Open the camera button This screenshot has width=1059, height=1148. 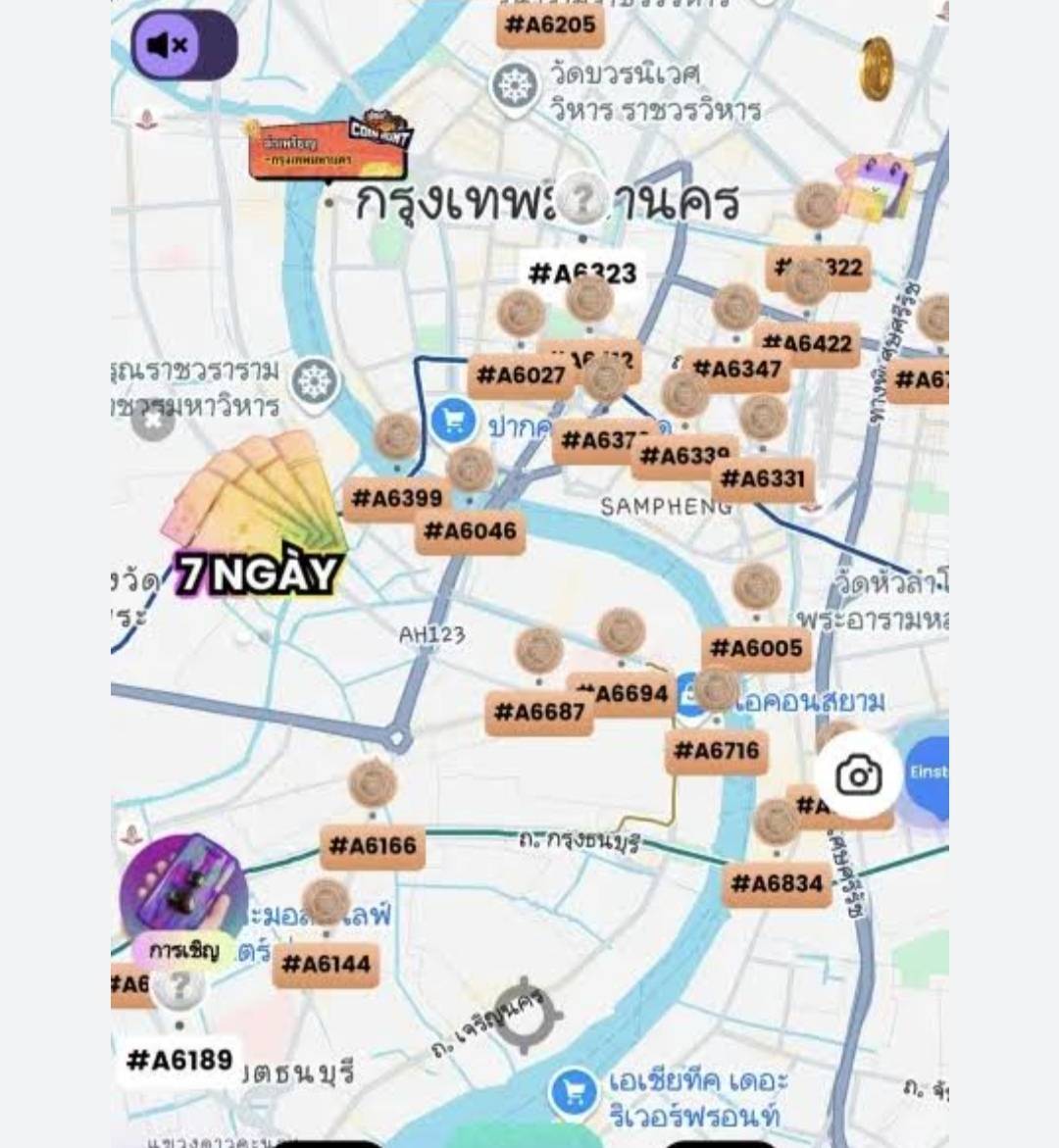tap(858, 775)
